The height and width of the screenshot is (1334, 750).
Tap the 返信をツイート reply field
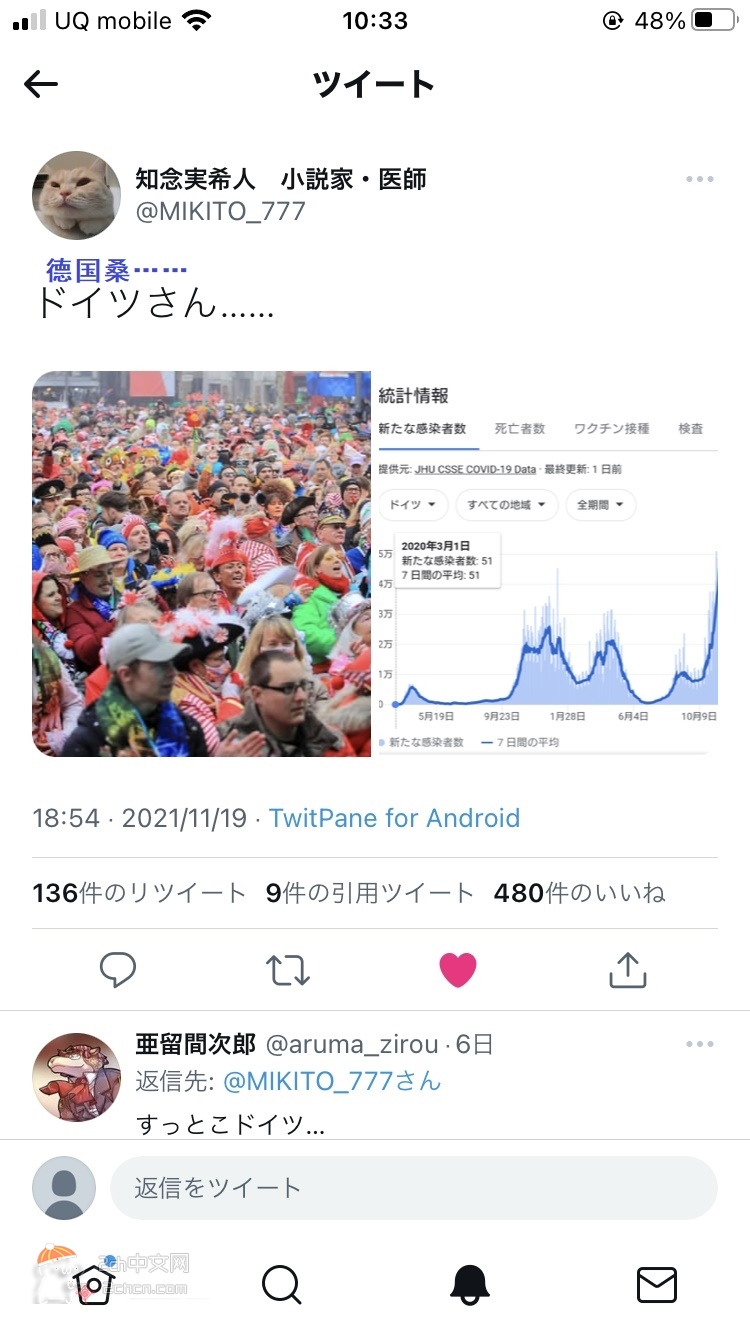click(x=414, y=1188)
